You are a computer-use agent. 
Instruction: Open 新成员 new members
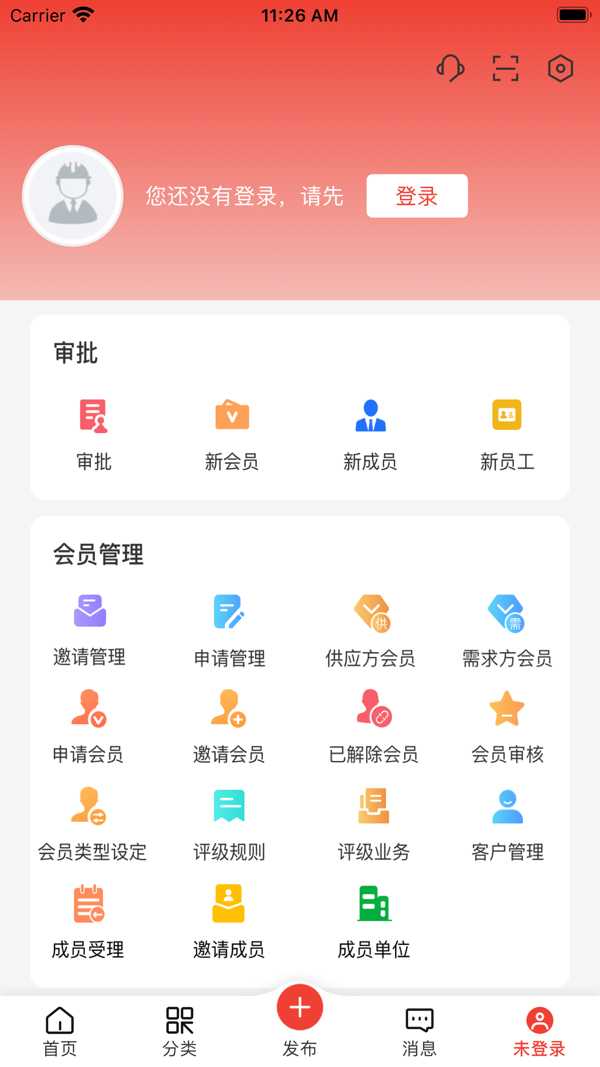tap(370, 432)
